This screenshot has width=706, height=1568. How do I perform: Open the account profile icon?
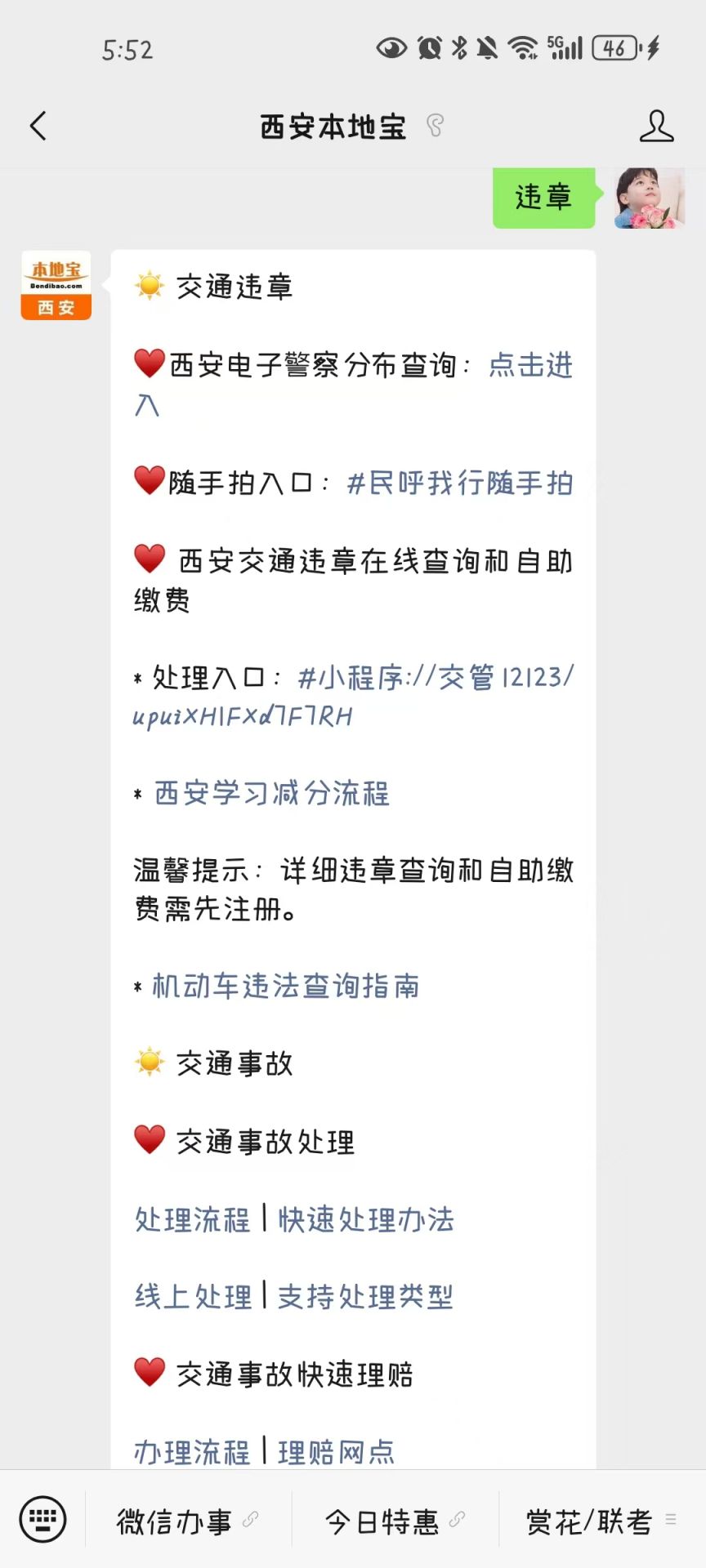pyautogui.click(x=656, y=127)
